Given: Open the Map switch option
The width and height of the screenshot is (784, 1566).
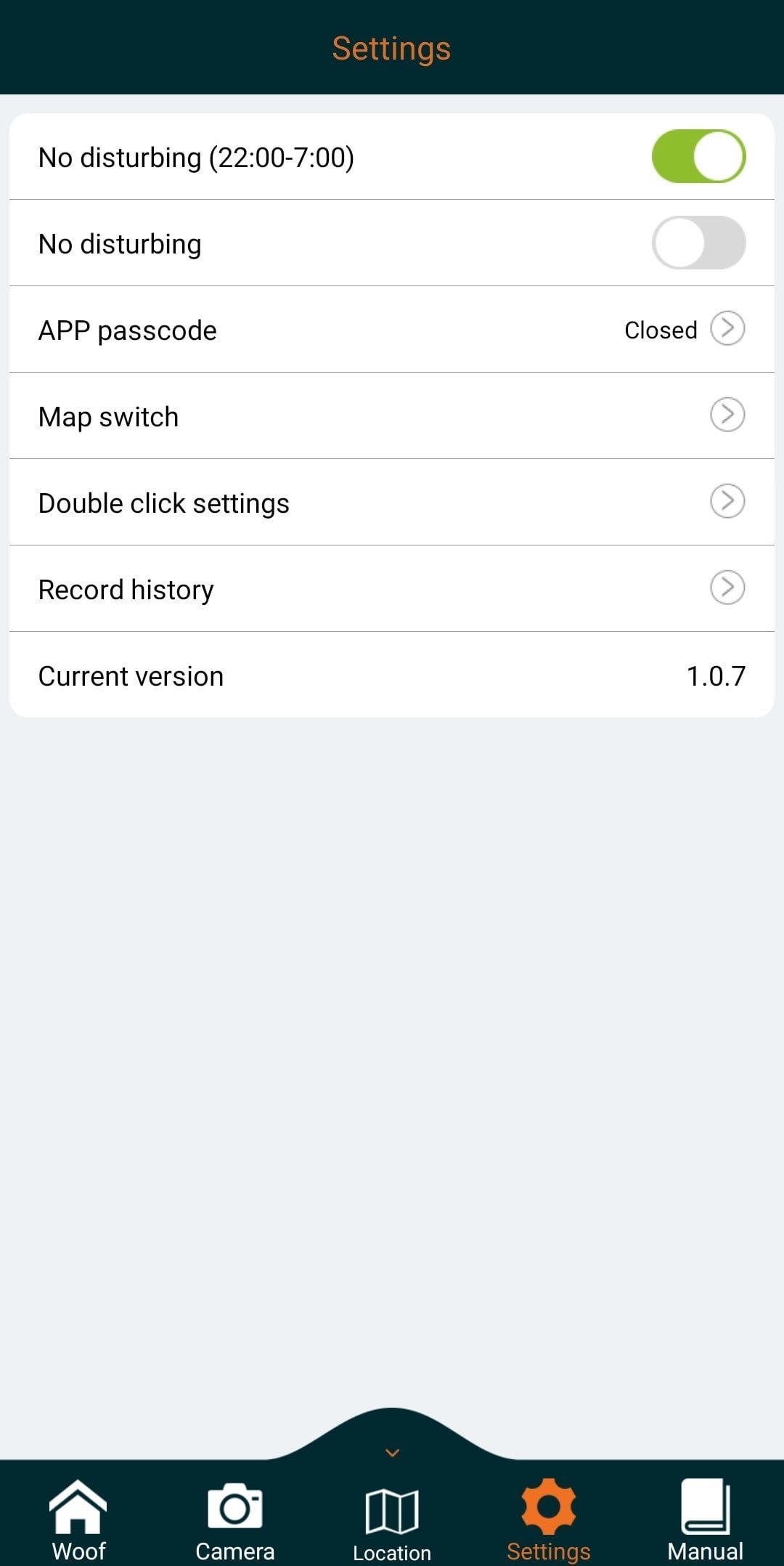Looking at the screenshot, I should pyautogui.click(x=727, y=415).
